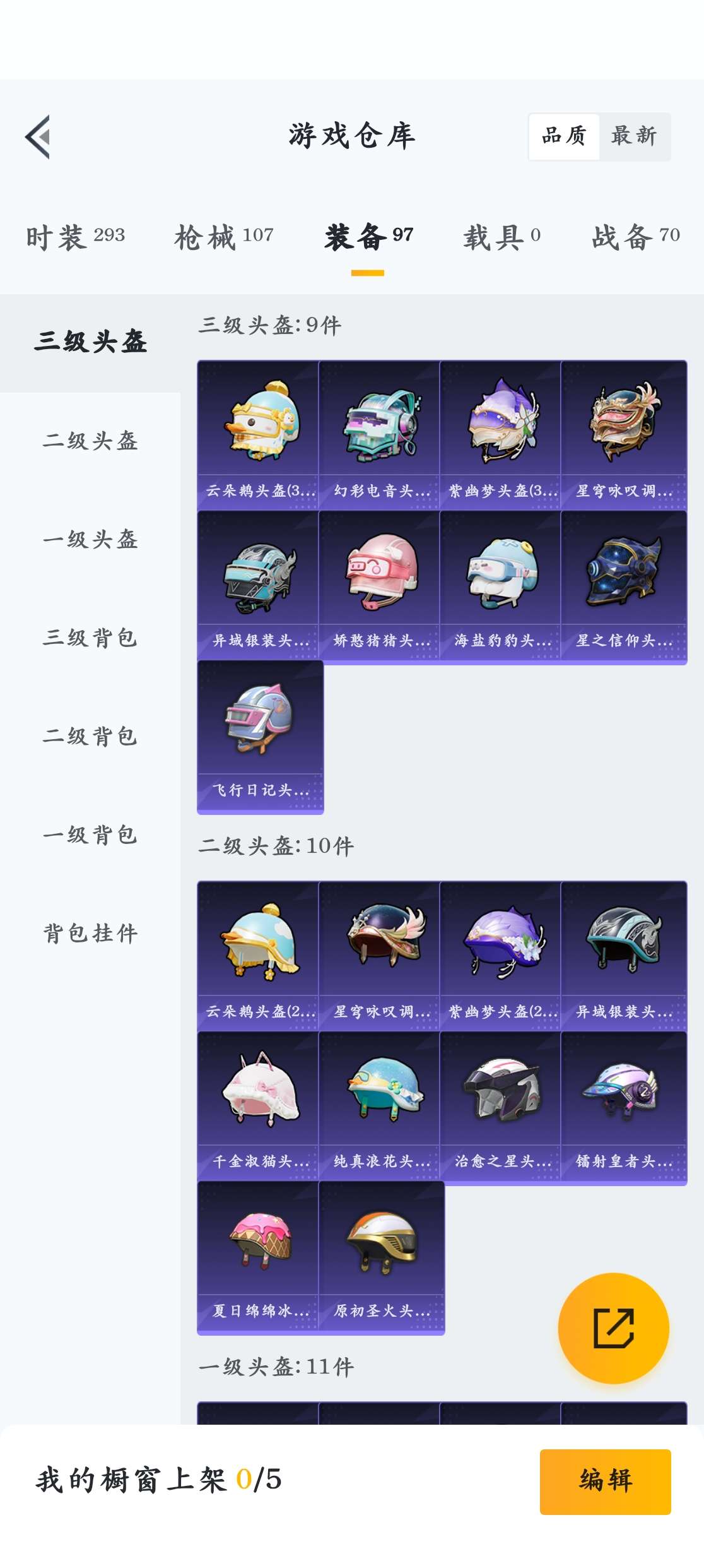Sort warehouse by 最新
Viewport: 704px width, 1568px height.
[x=634, y=136]
